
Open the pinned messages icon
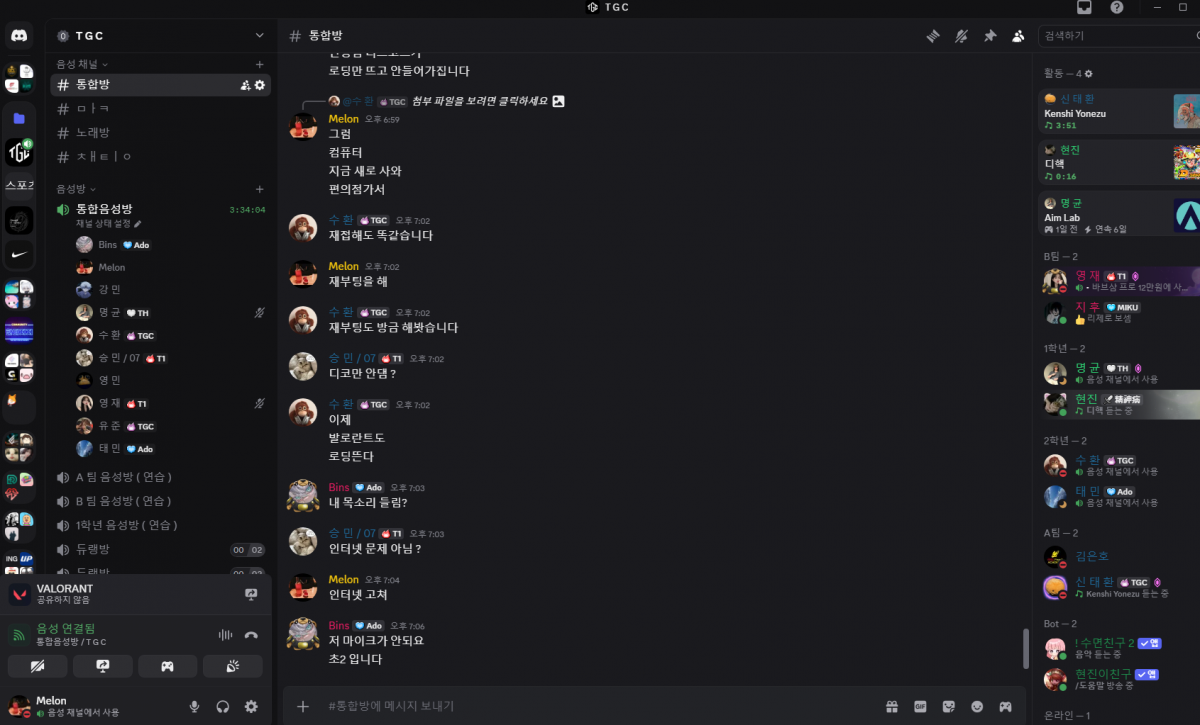click(x=990, y=36)
